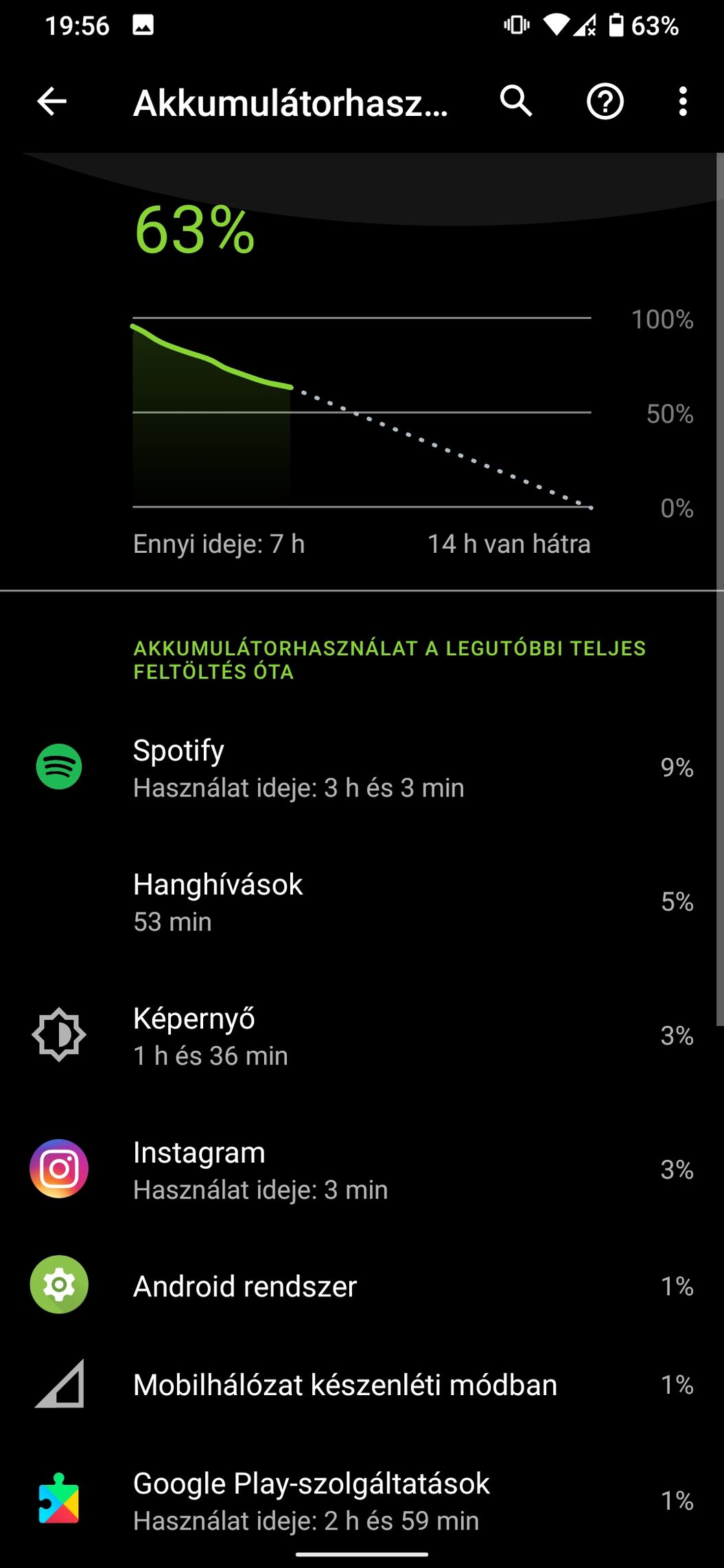
Task: Open Képernyő battery usage entry
Action: 362,1036
